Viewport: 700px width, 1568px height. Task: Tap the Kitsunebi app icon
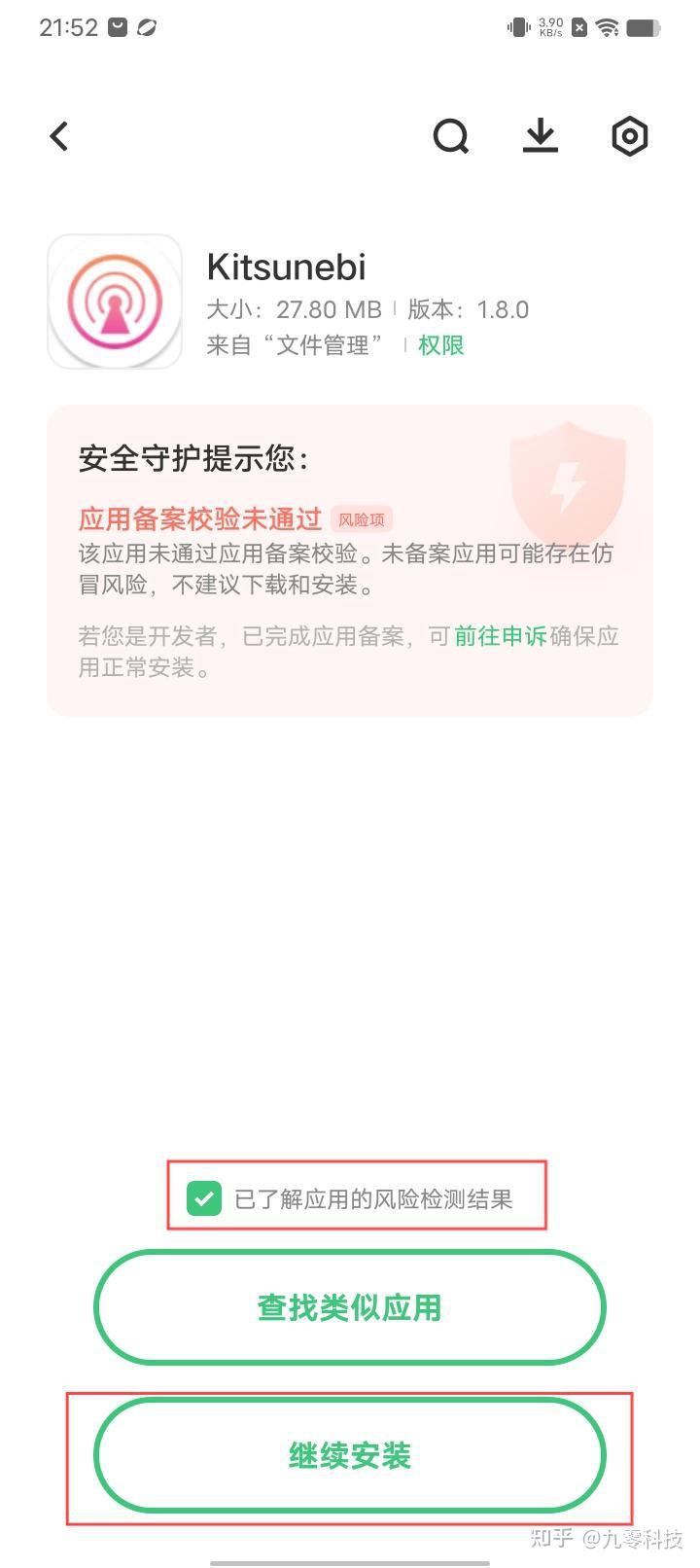[114, 301]
